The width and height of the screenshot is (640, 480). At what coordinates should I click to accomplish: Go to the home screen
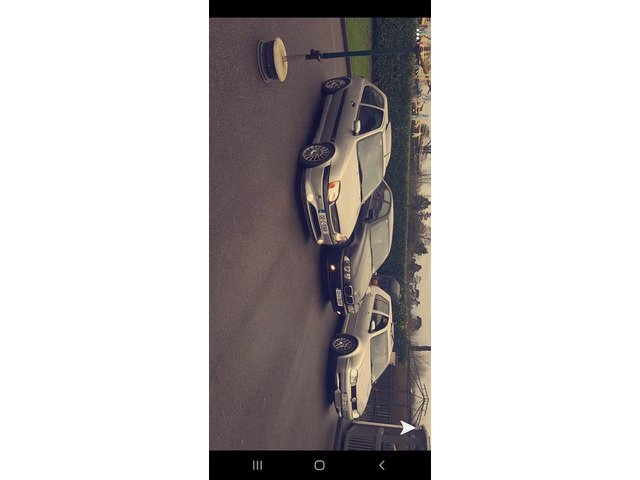click(319, 465)
